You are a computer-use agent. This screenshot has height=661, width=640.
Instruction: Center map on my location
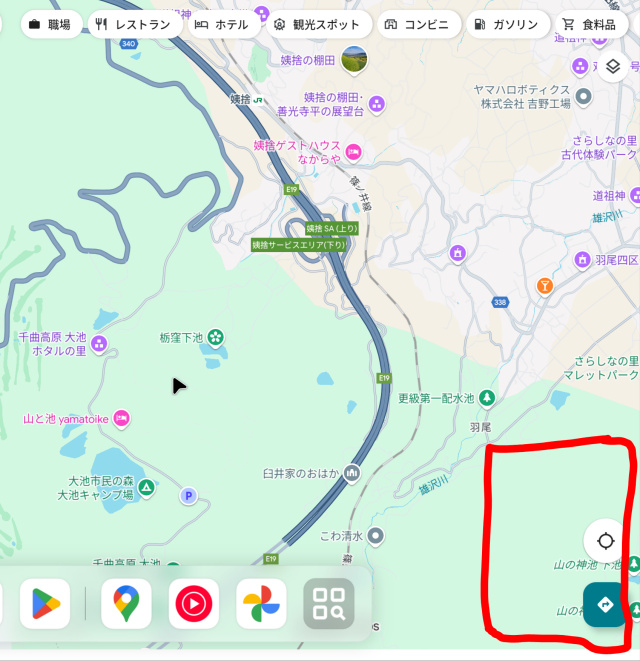605,541
